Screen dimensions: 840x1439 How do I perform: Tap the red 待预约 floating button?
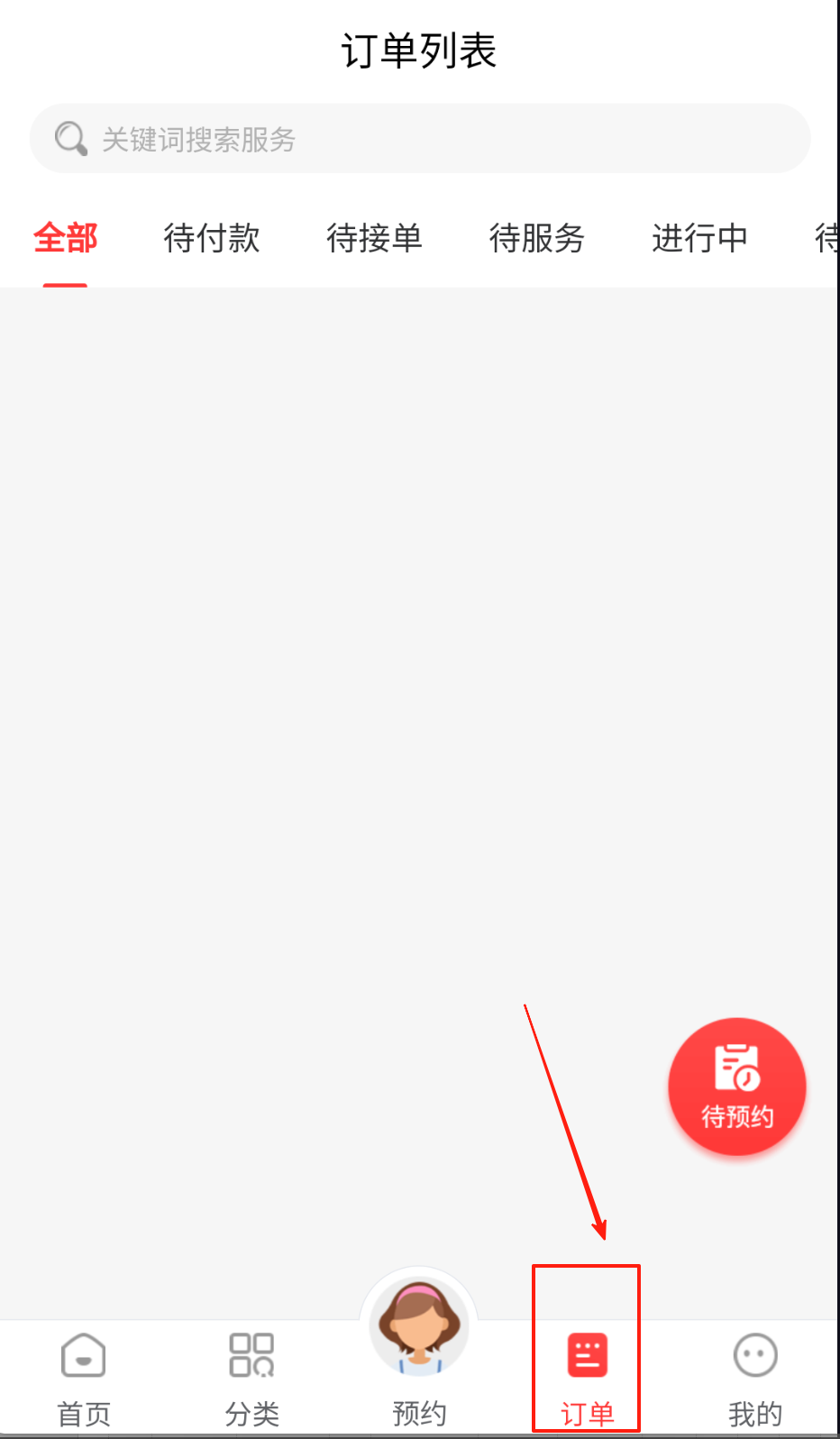[x=737, y=1086]
